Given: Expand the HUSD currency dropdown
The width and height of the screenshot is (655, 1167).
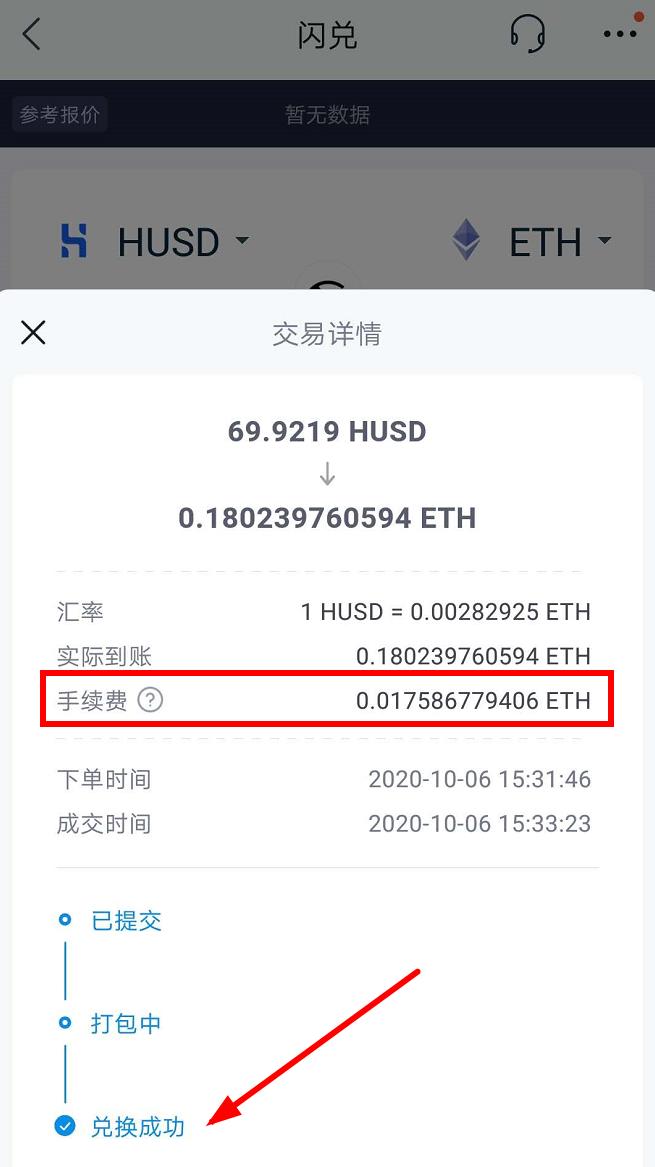Looking at the screenshot, I should (154, 242).
